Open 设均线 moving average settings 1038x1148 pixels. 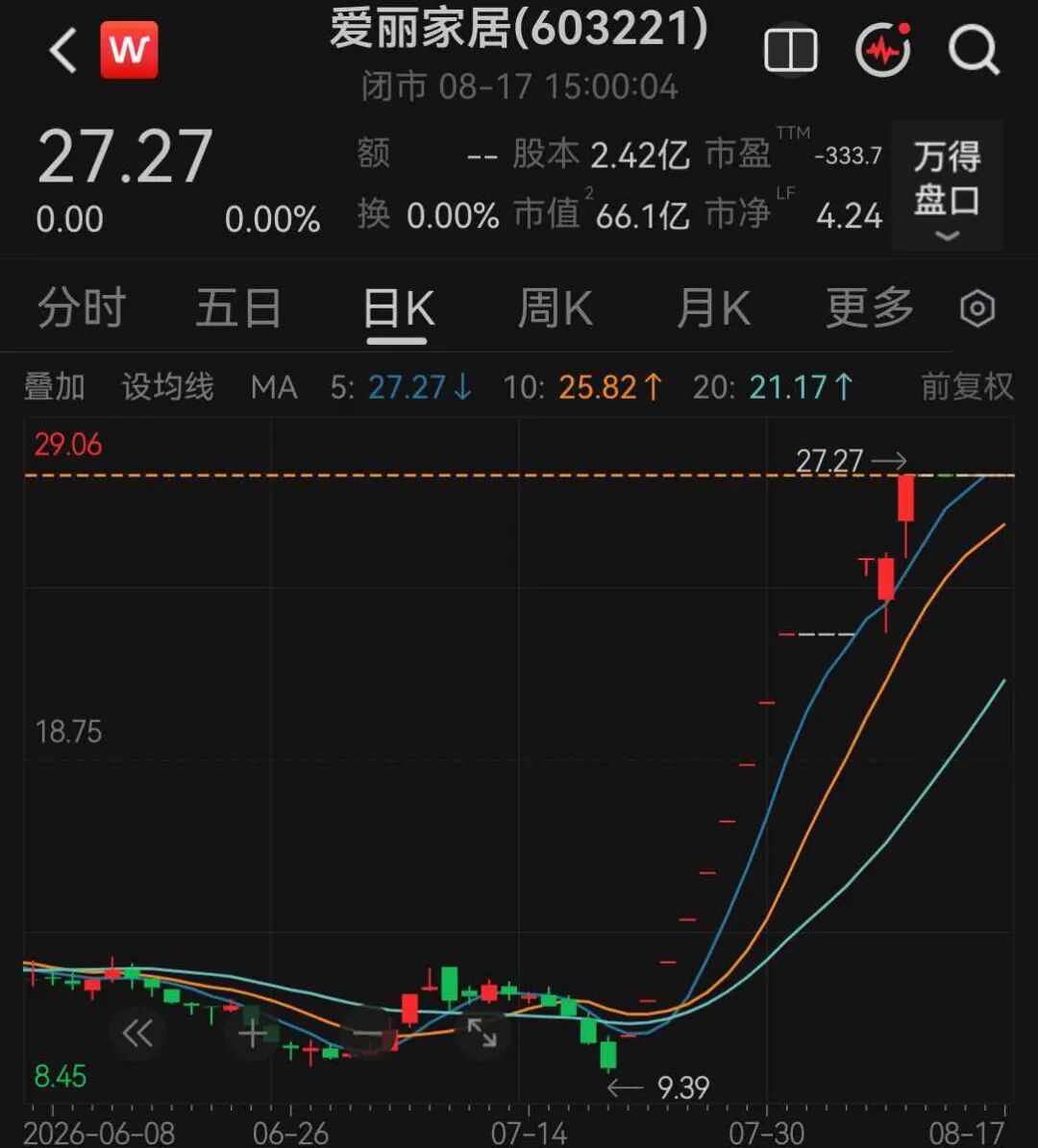[x=168, y=386]
